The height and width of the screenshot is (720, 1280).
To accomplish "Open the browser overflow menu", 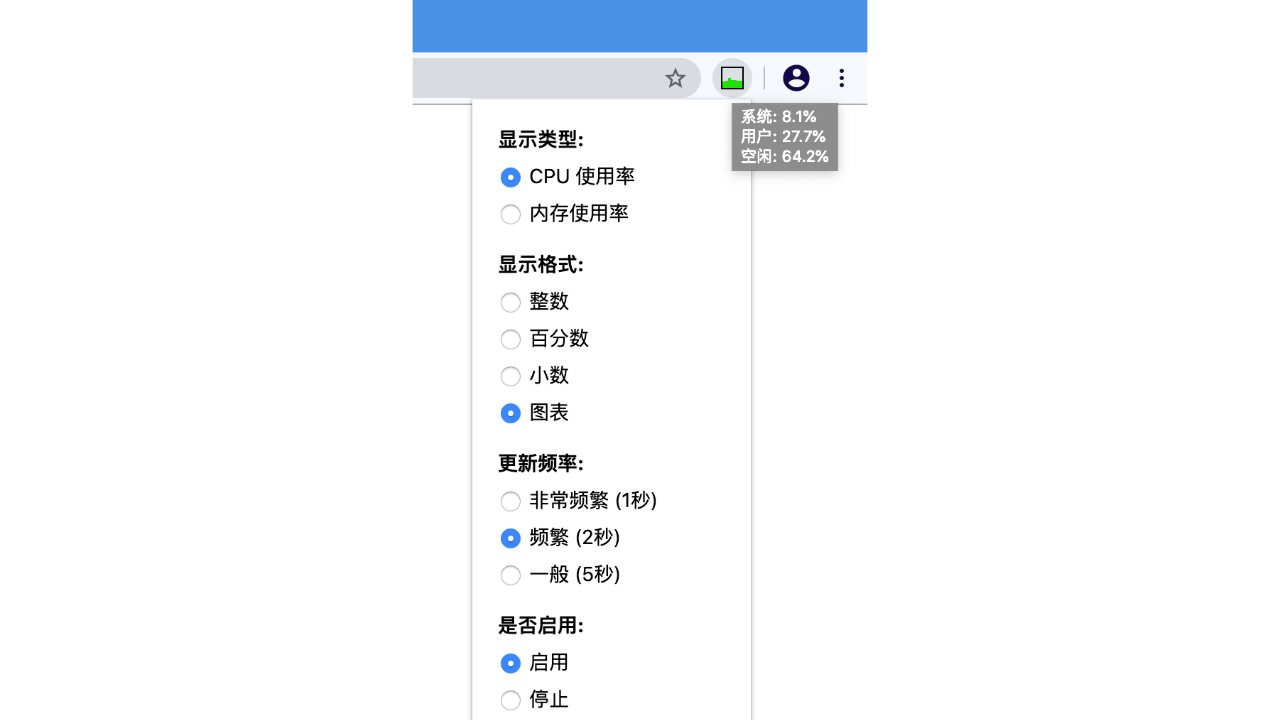I will tap(842, 78).
